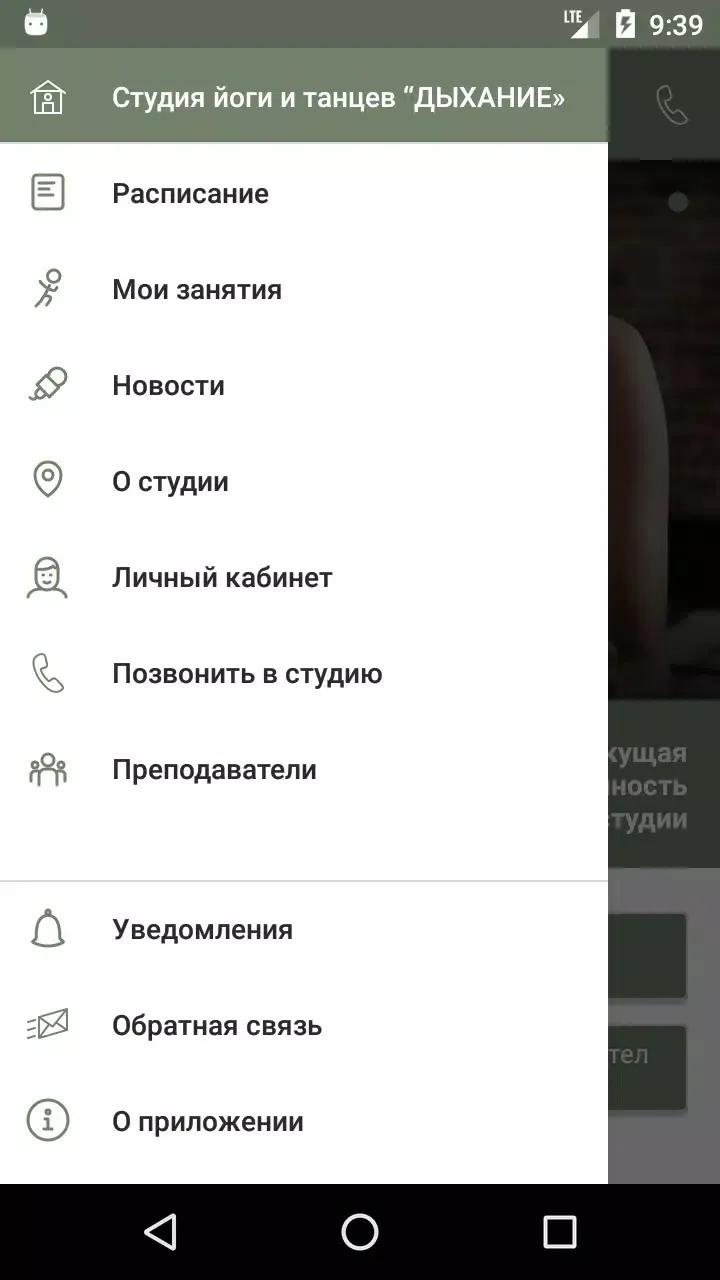Open Личный кабинет

point(304,577)
